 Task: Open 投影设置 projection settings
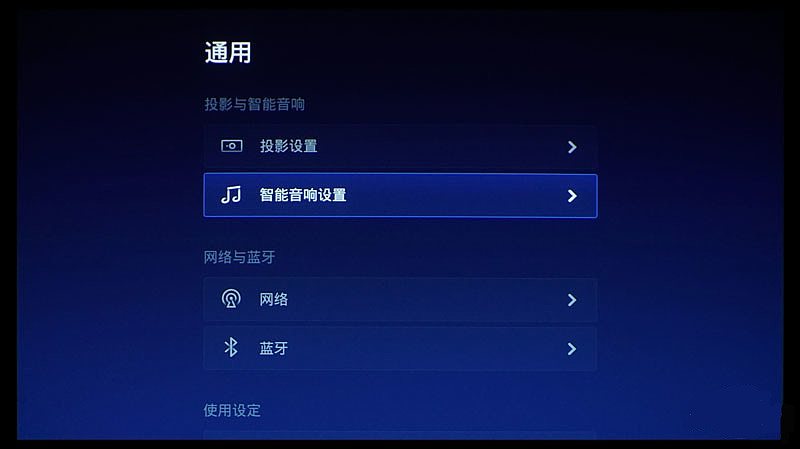tap(400, 146)
